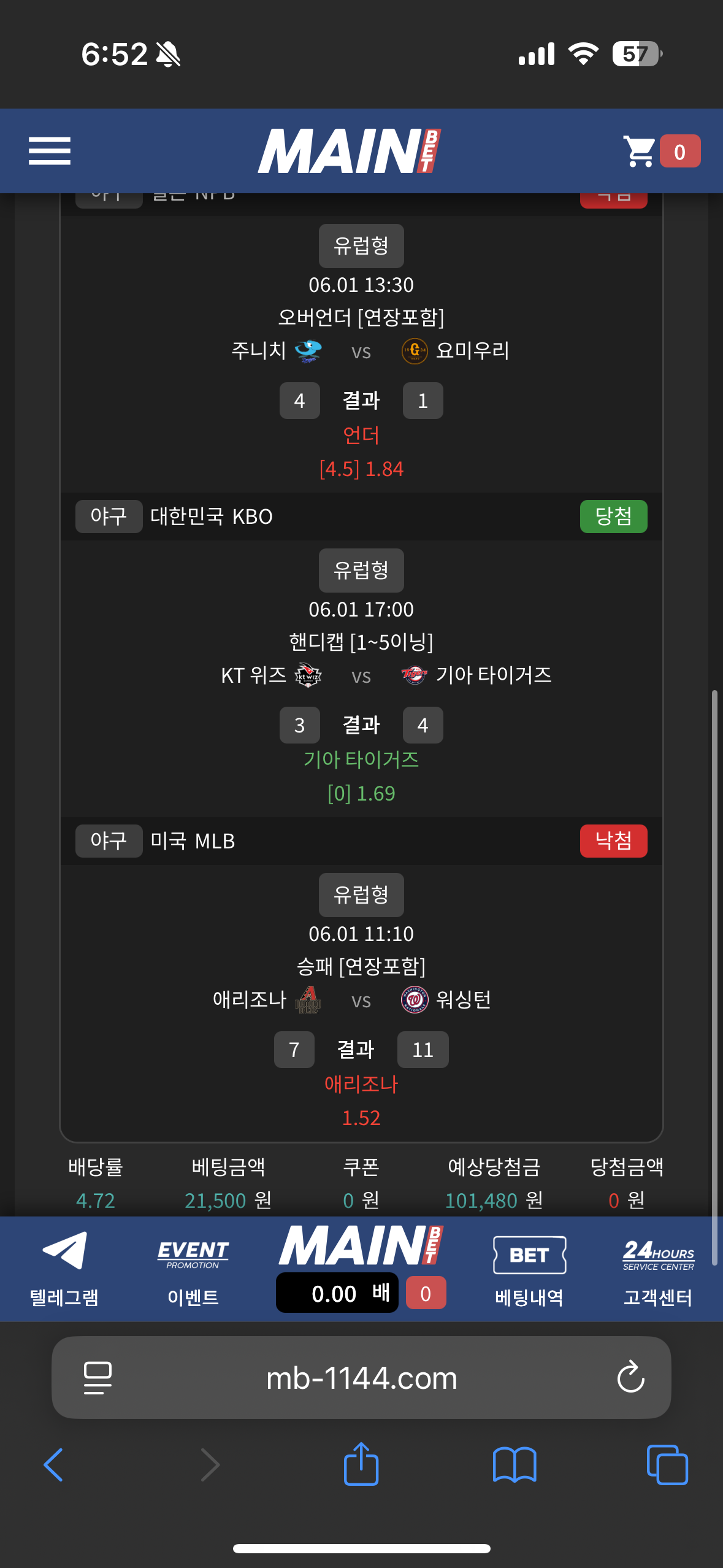
Task: Open the page format menu in address bar
Action: click(98, 1378)
